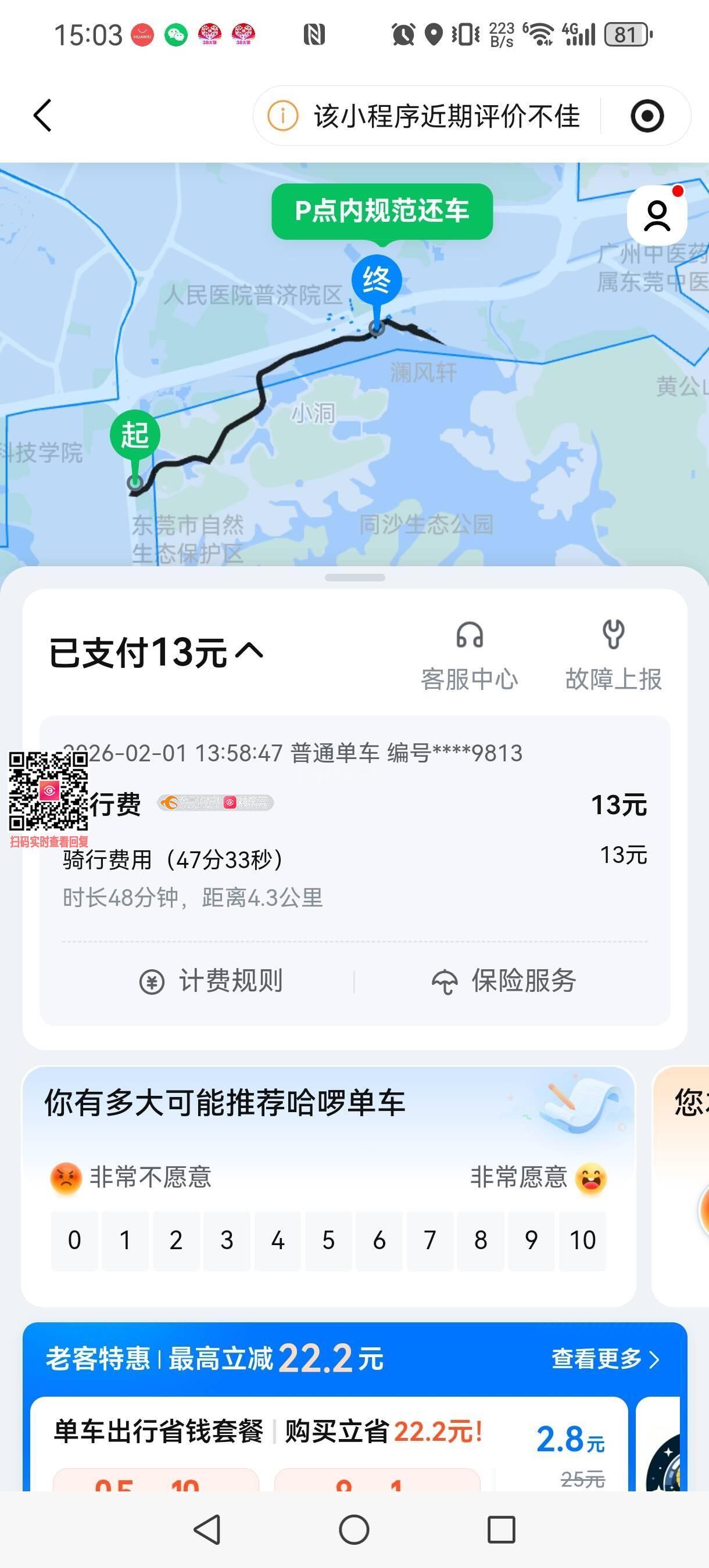This screenshot has width=709, height=1568.
Task: Tap the system home button
Action: pyautogui.click(x=354, y=1530)
